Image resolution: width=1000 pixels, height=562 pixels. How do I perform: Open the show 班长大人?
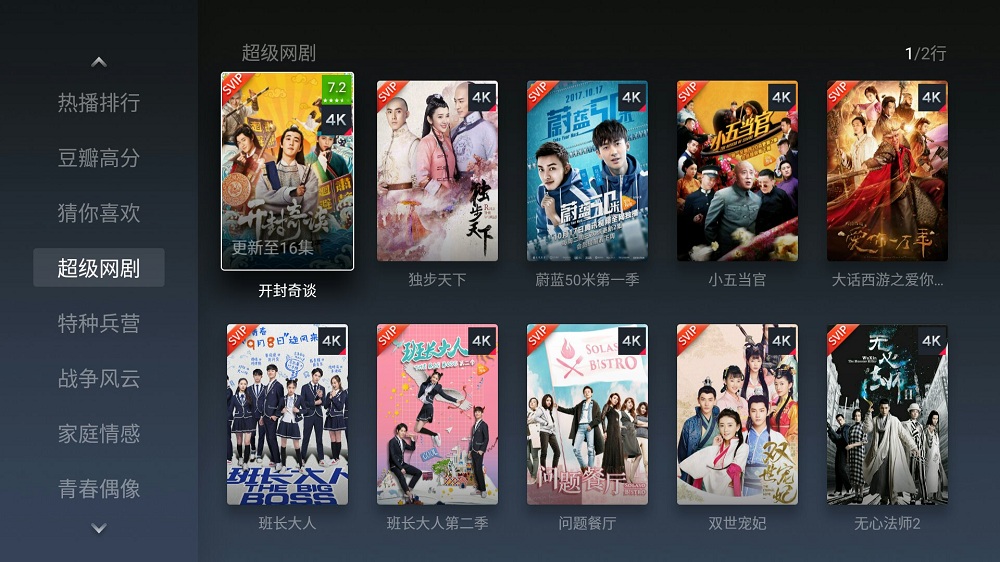287,414
